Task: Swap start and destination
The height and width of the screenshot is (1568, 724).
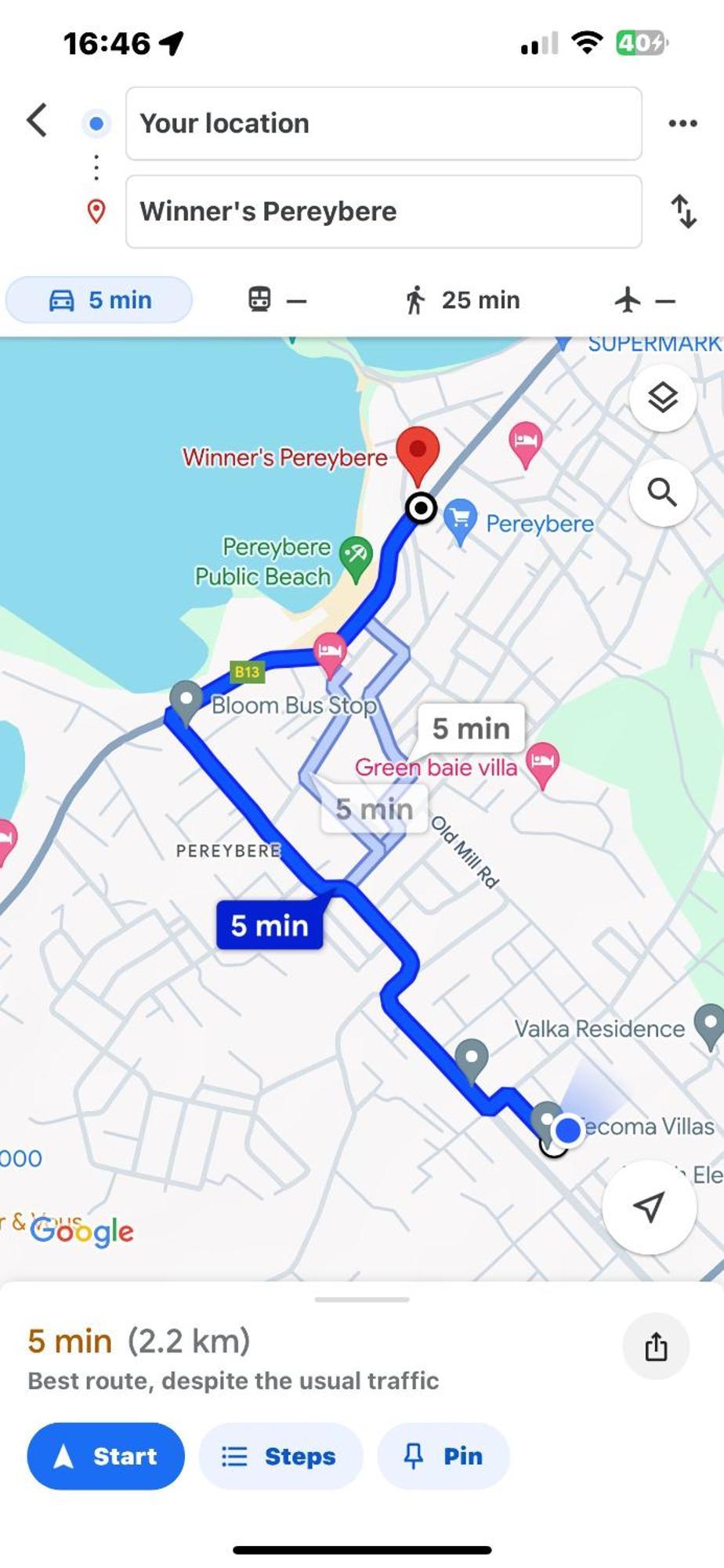Action: click(684, 212)
